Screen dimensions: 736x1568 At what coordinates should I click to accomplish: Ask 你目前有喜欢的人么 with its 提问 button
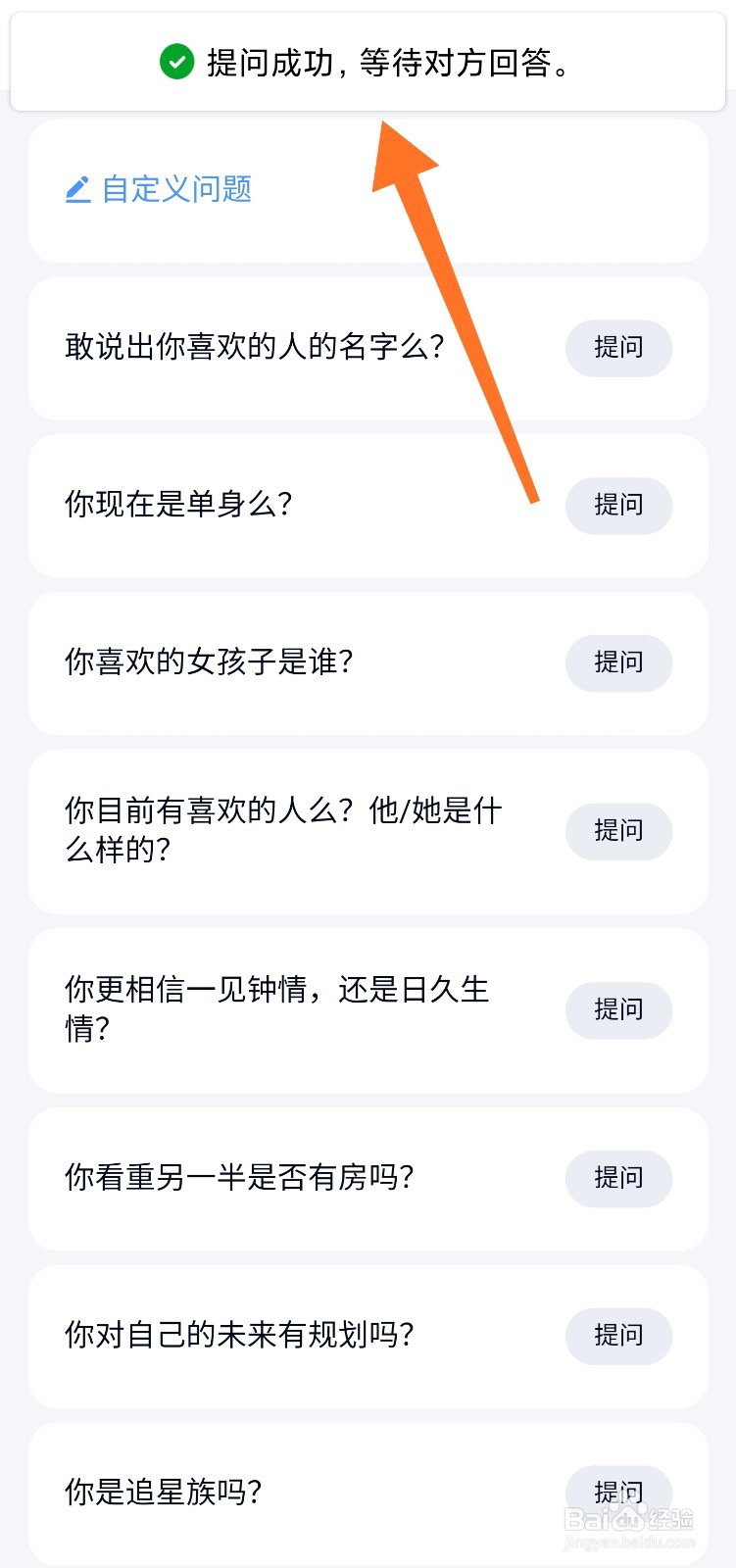point(618,832)
